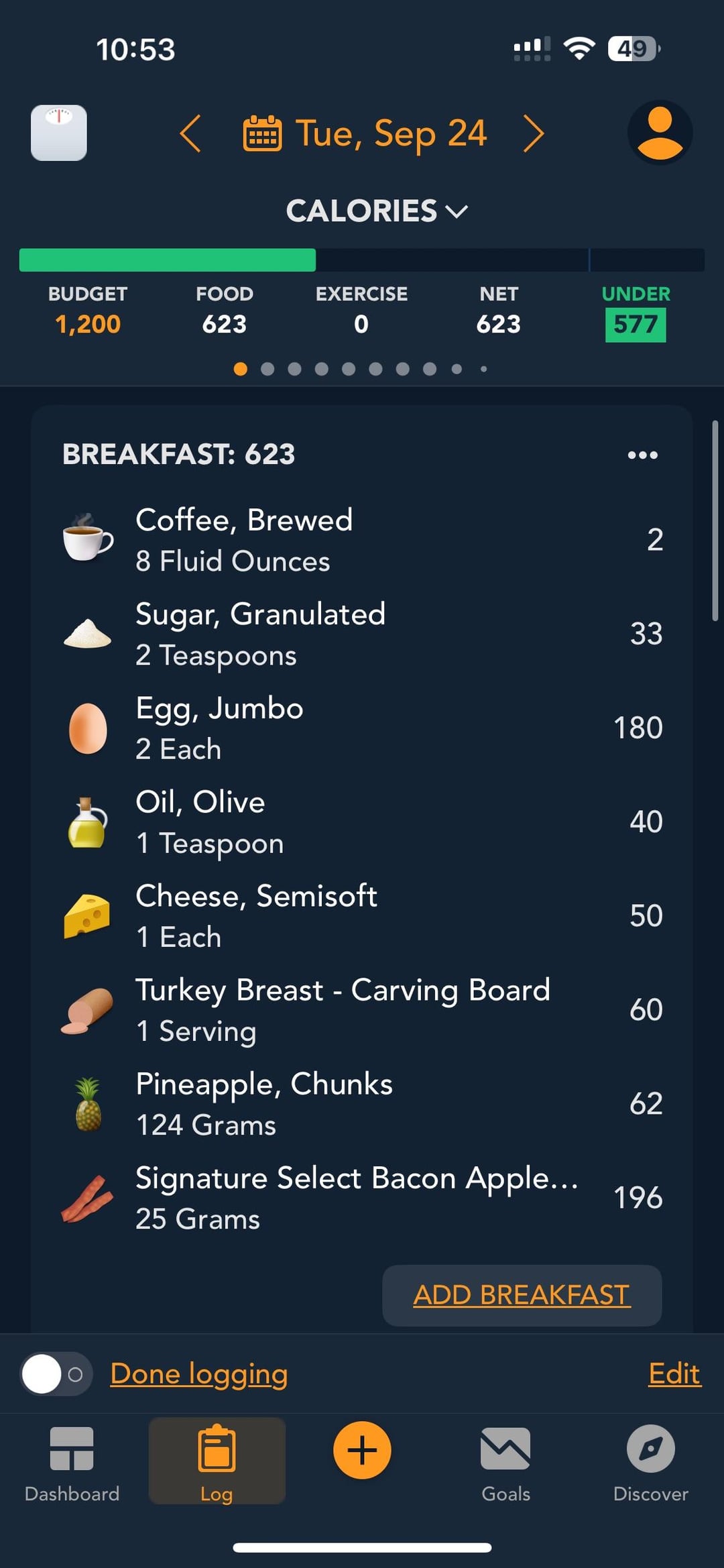Tap the orange plus add button
Viewport: 724px width, 1568px height.
pyautogui.click(x=362, y=1450)
